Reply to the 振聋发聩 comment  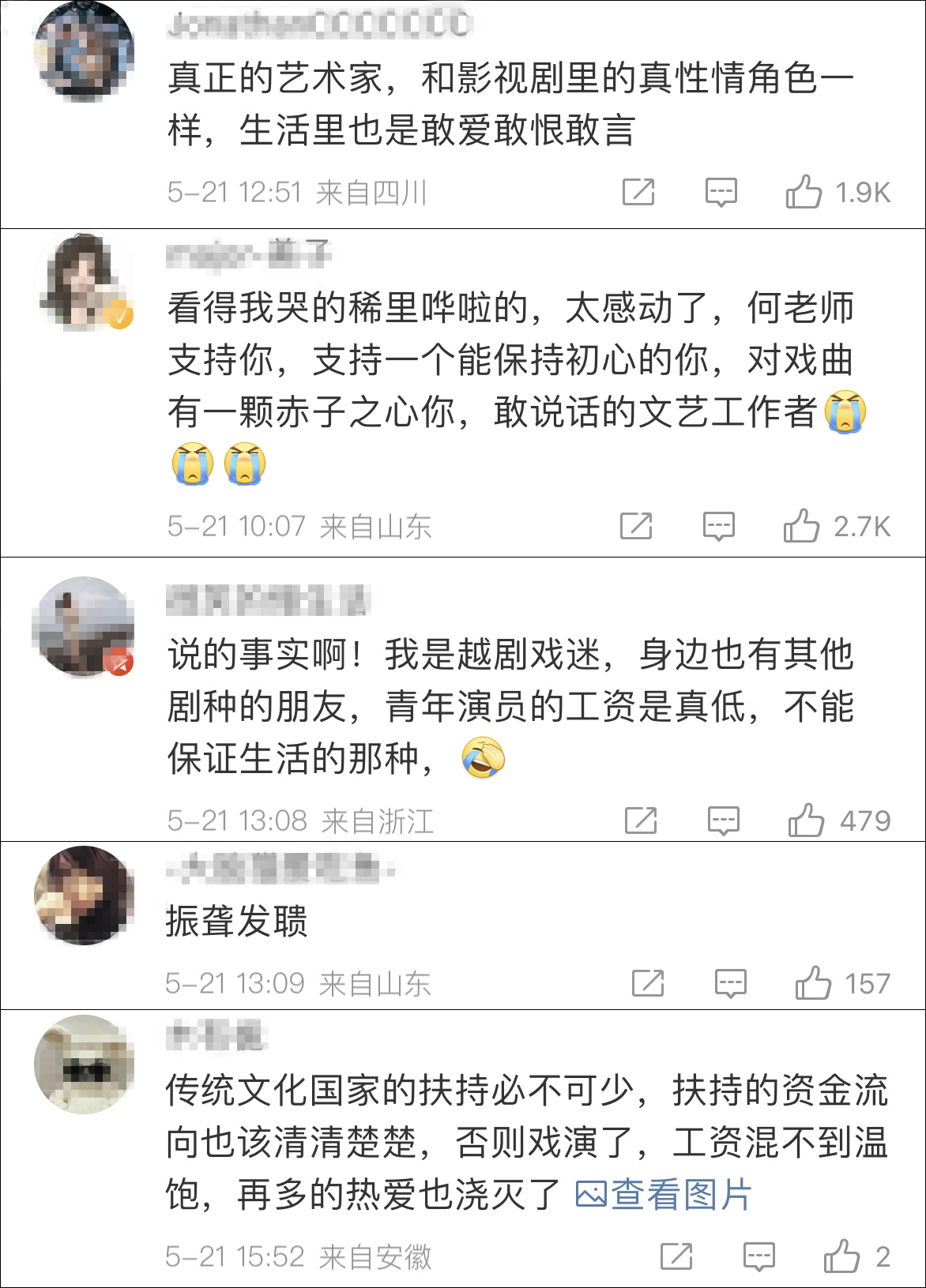(730, 983)
